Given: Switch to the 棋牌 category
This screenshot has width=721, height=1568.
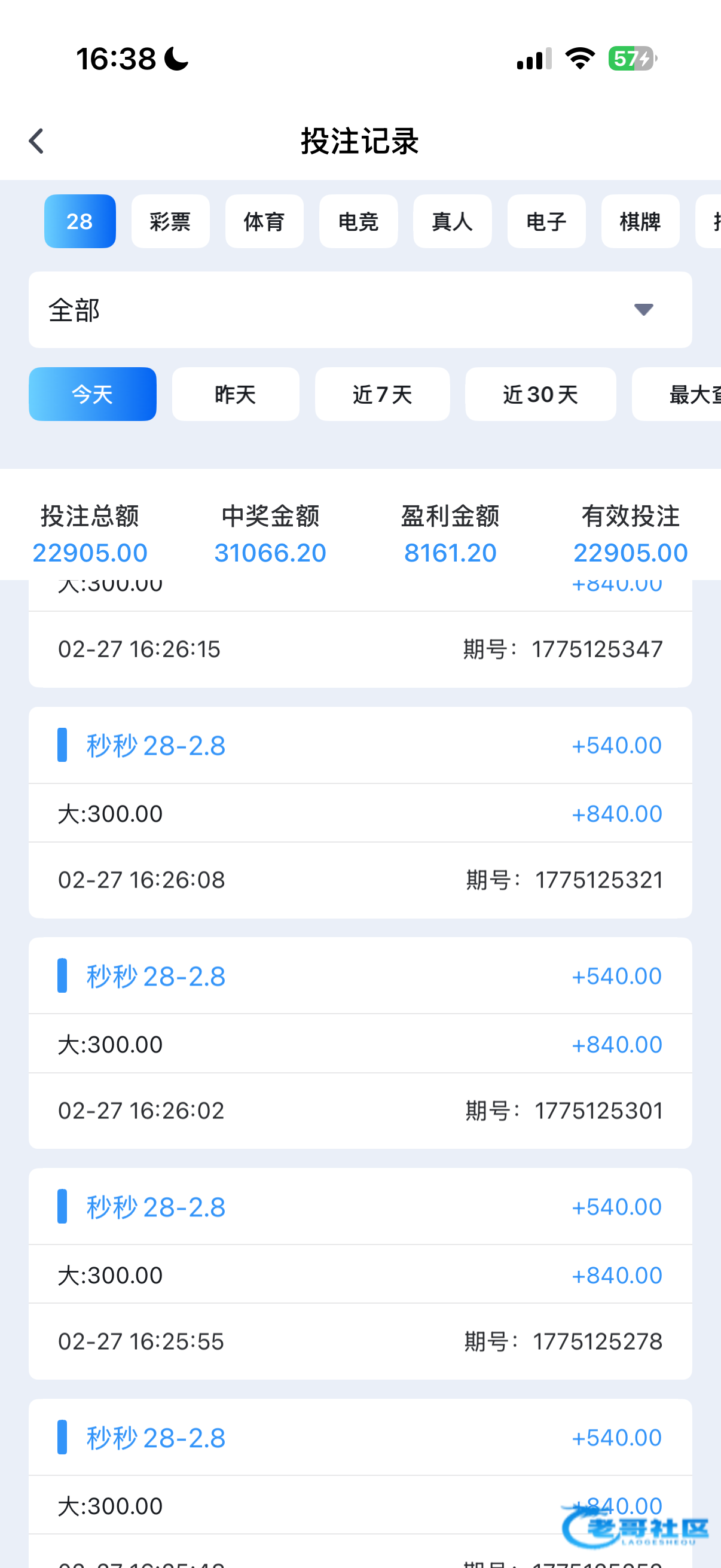Looking at the screenshot, I should 640,221.
